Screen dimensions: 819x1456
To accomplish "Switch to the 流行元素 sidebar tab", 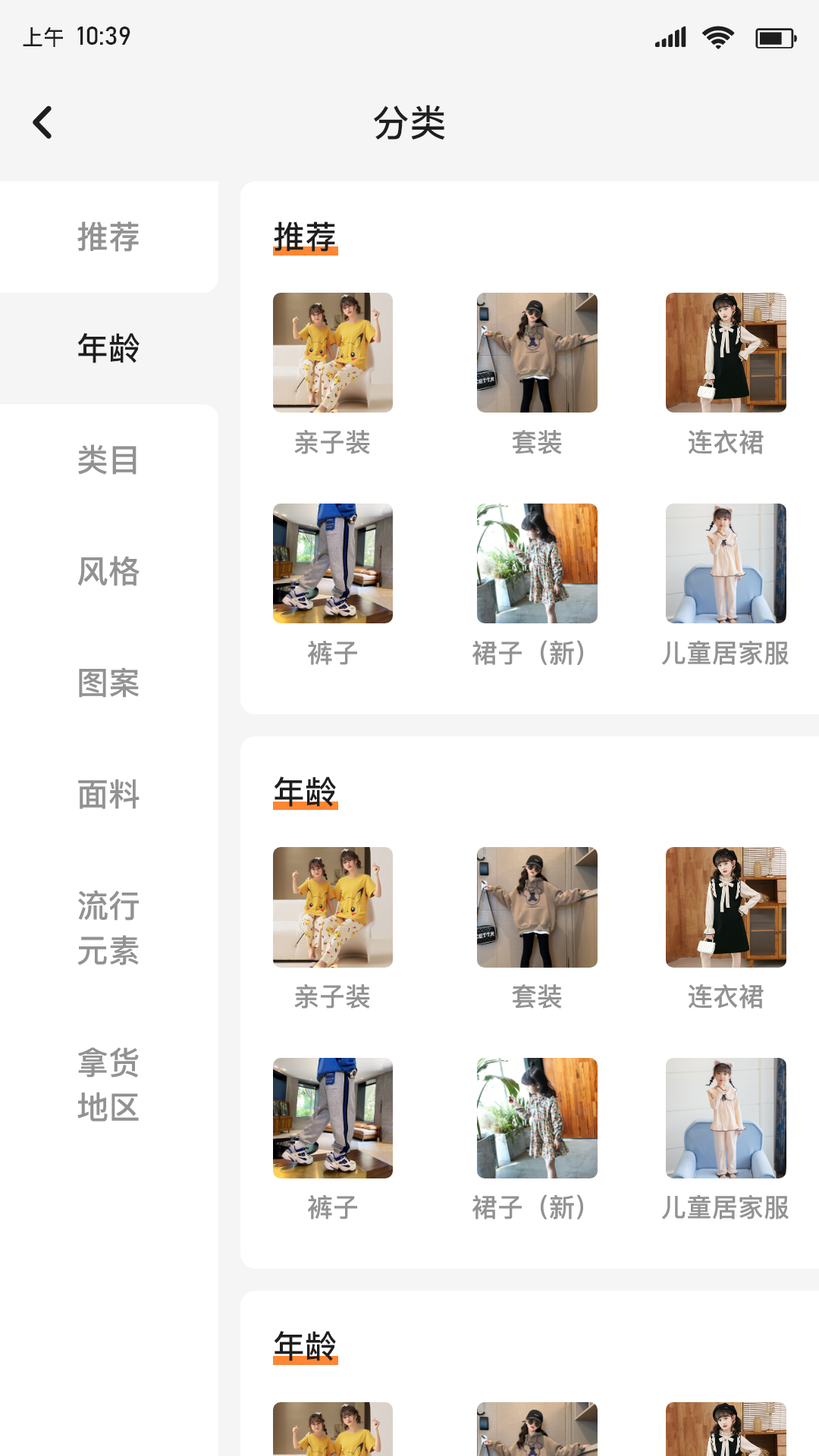I will pyautogui.click(x=108, y=927).
